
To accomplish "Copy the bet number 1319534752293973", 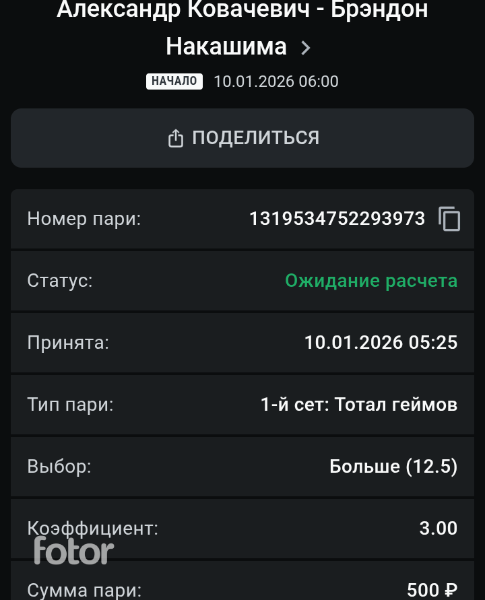I will click(449, 219).
